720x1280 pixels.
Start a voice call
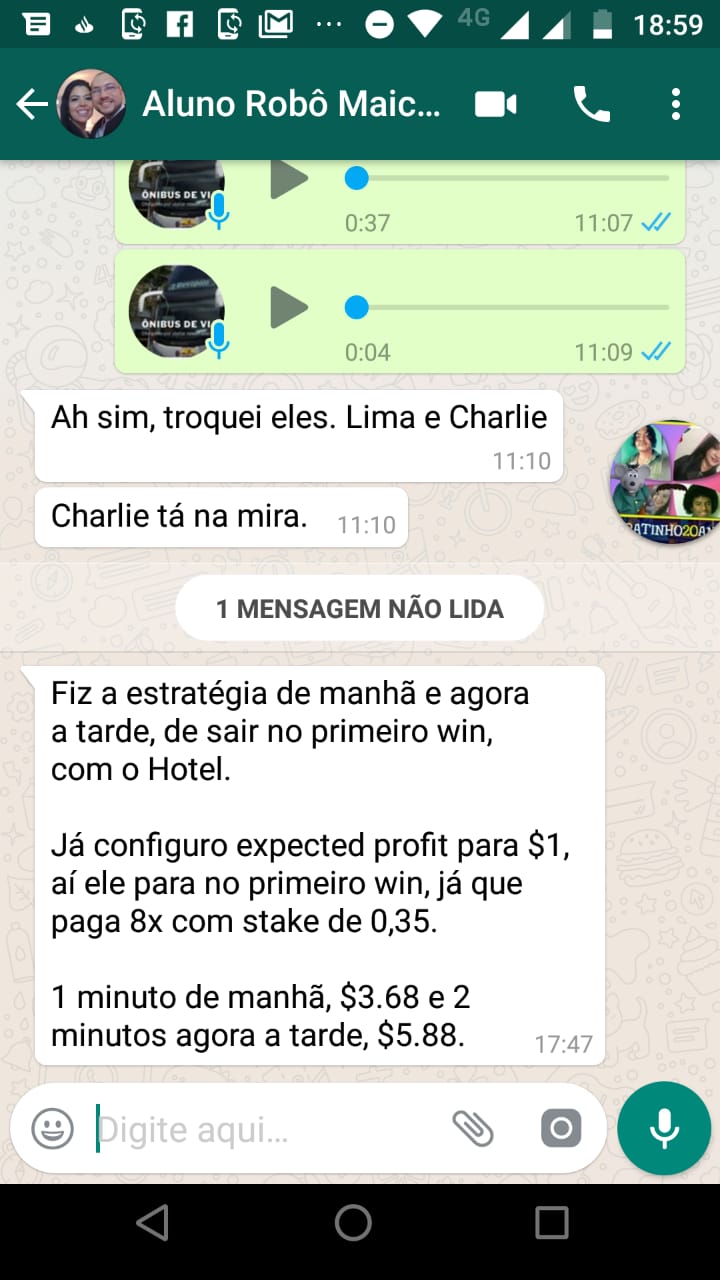click(x=591, y=104)
